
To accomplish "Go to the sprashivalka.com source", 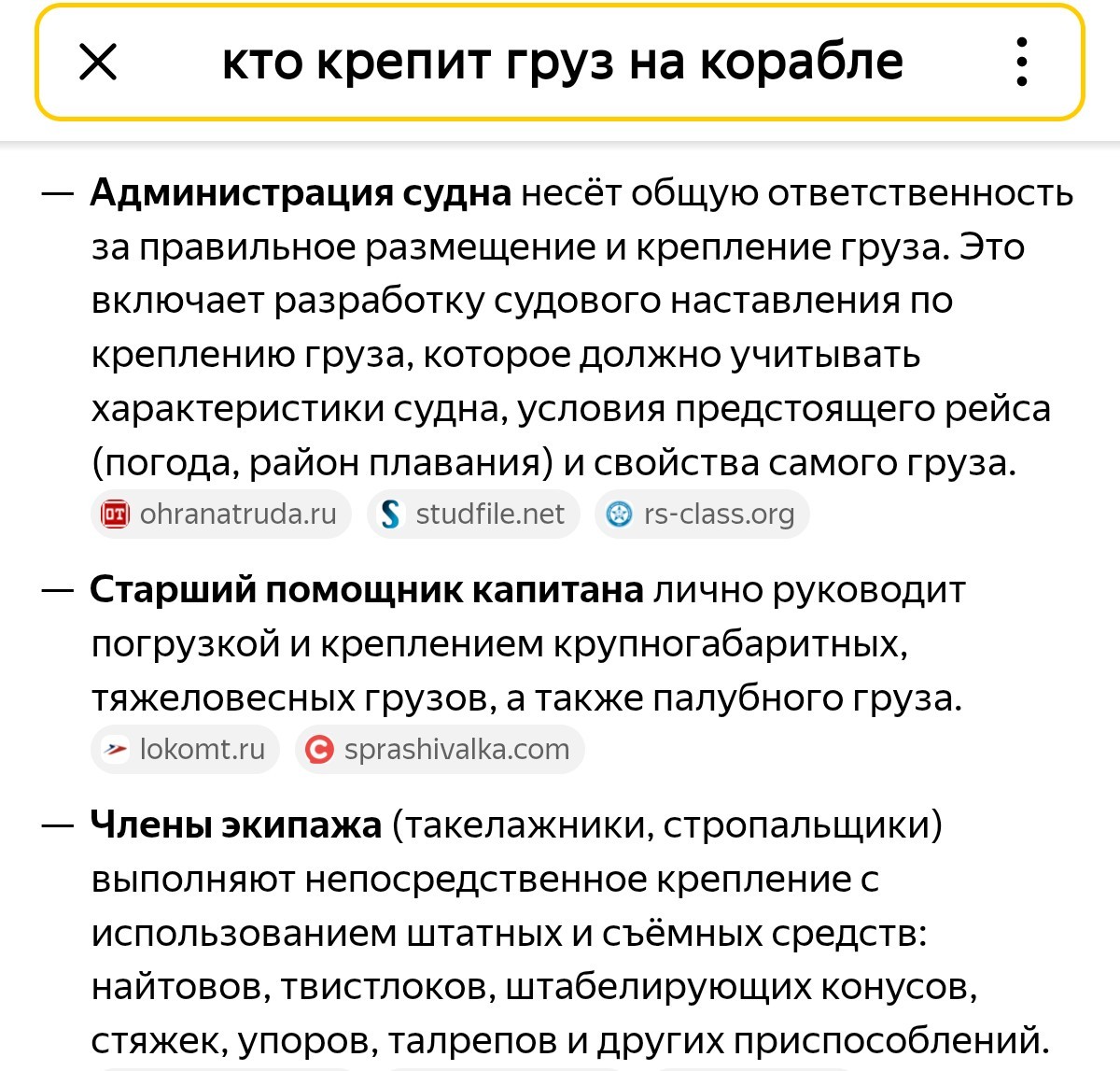I will (x=440, y=750).
